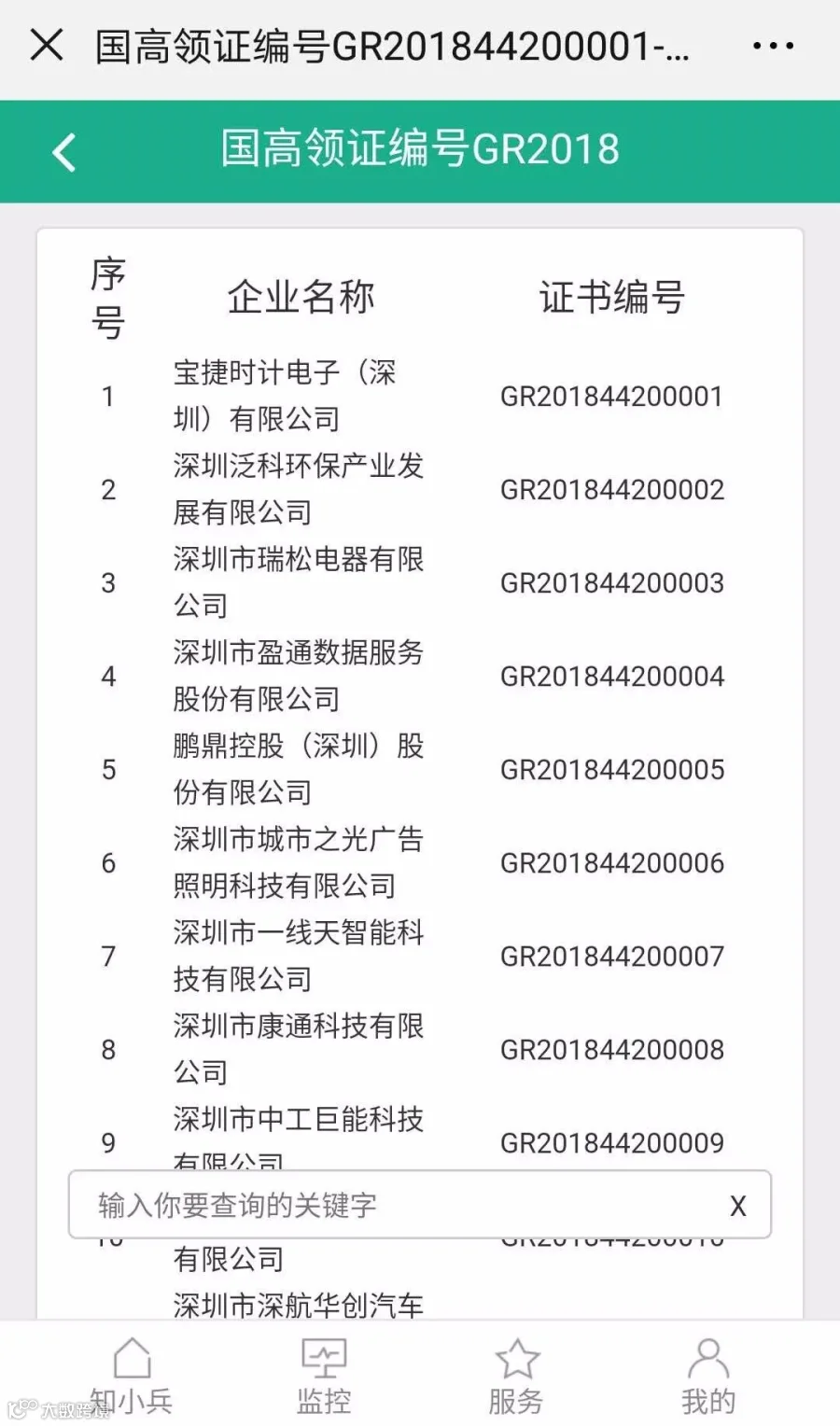Viewport: 840px width, 1426px height.
Task: Switch to the 监控 tab
Action: [x=324, y=1375]
